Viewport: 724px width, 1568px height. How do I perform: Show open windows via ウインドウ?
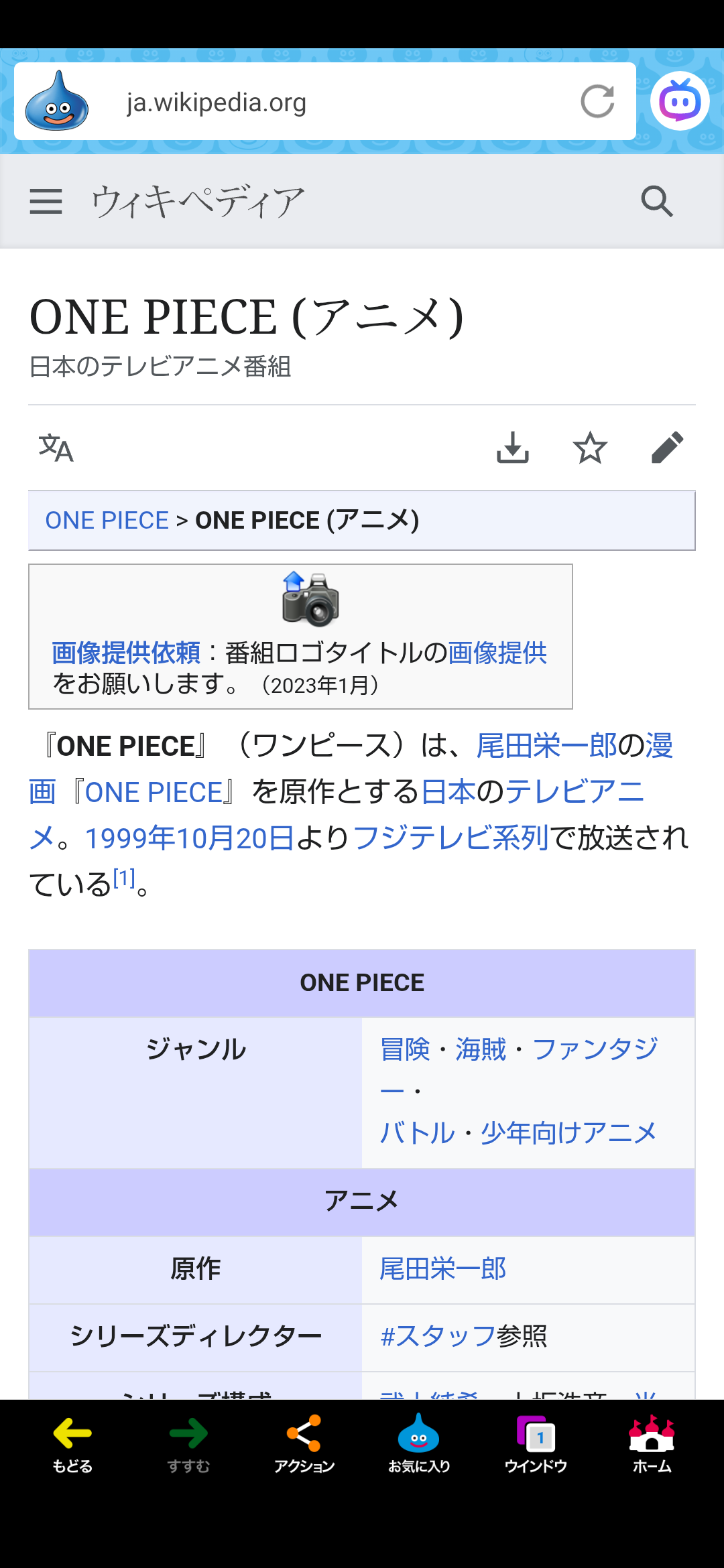click(x=536, y=1445)
